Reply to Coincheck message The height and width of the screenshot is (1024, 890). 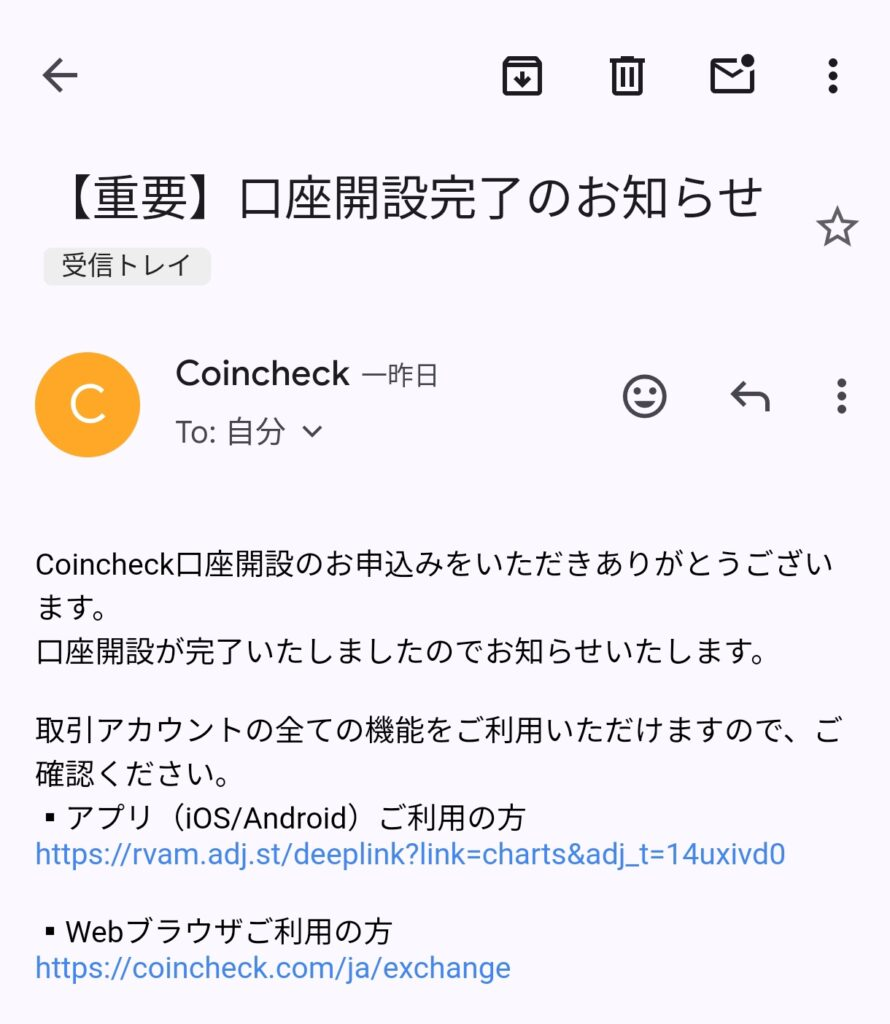pos(750,397)
